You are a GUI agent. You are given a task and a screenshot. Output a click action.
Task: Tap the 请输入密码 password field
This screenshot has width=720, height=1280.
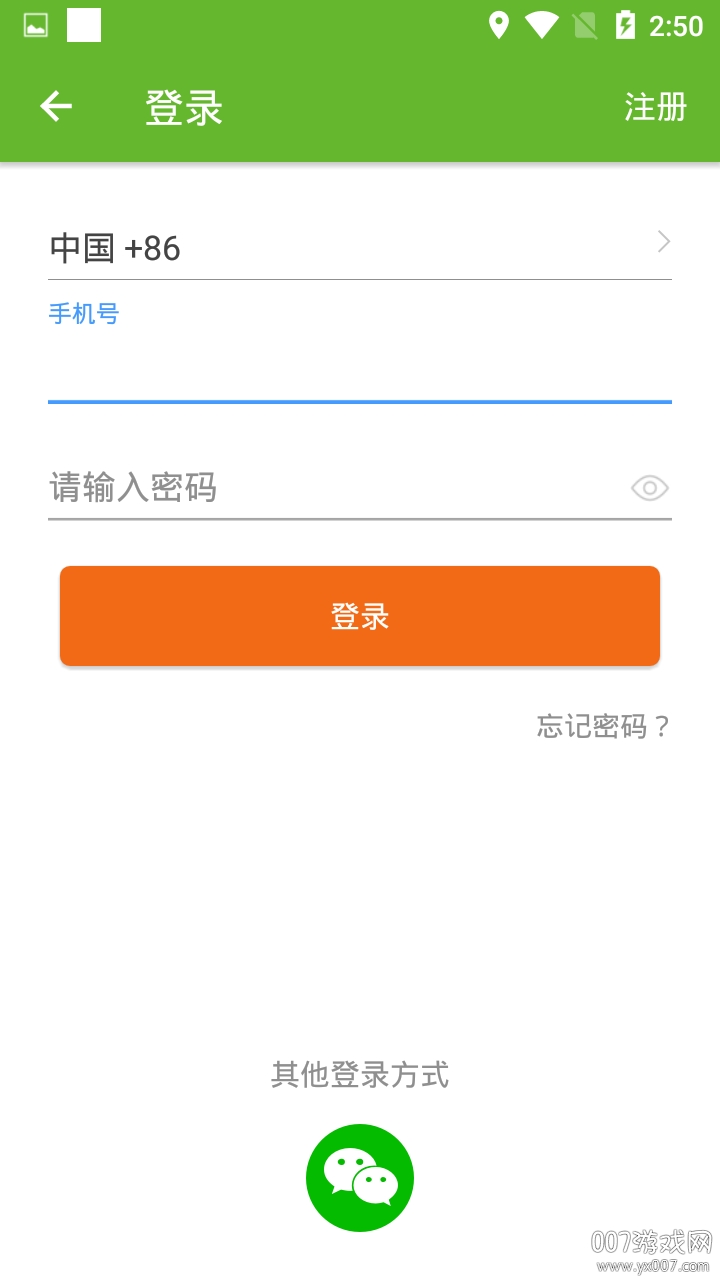(x=330, y=488)
